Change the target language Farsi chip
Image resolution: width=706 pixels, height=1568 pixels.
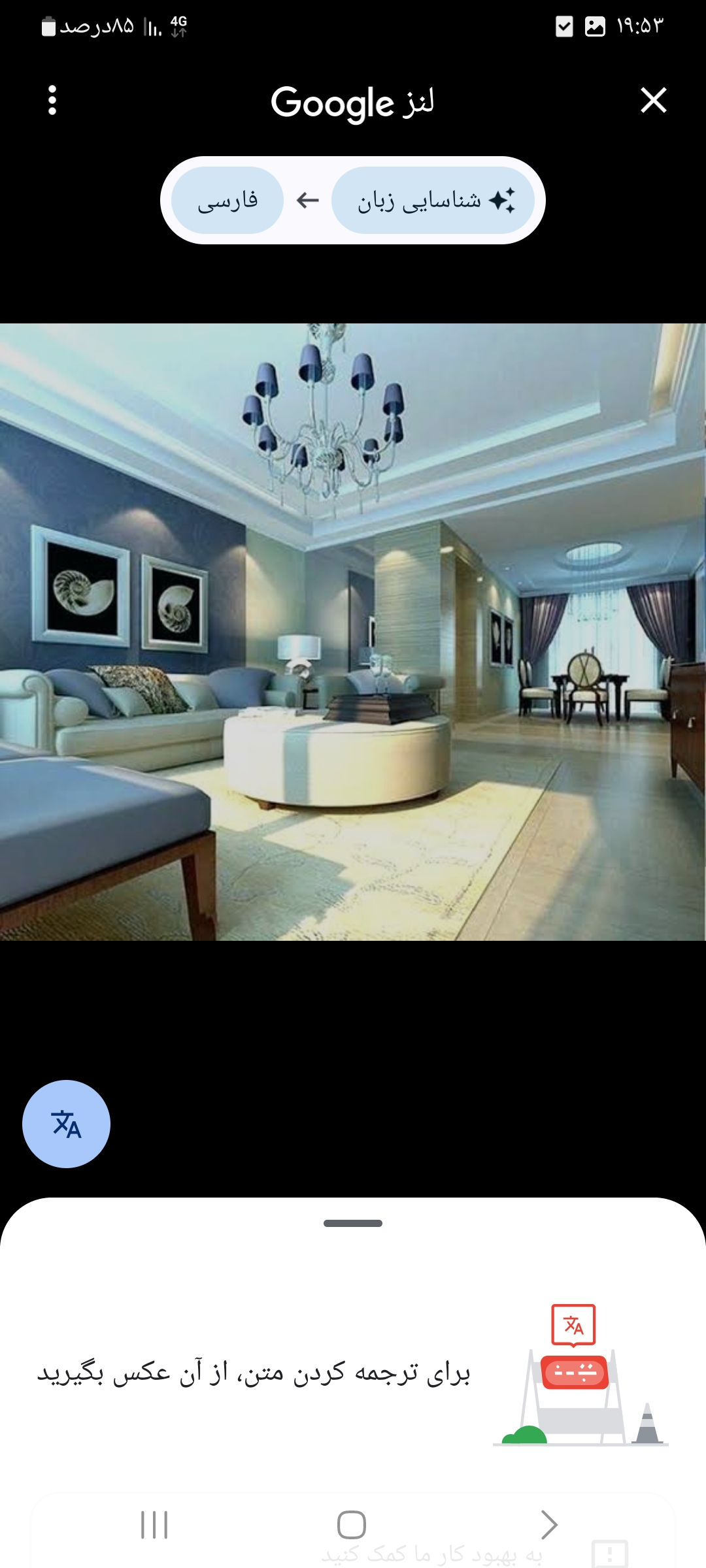point(227,201)
